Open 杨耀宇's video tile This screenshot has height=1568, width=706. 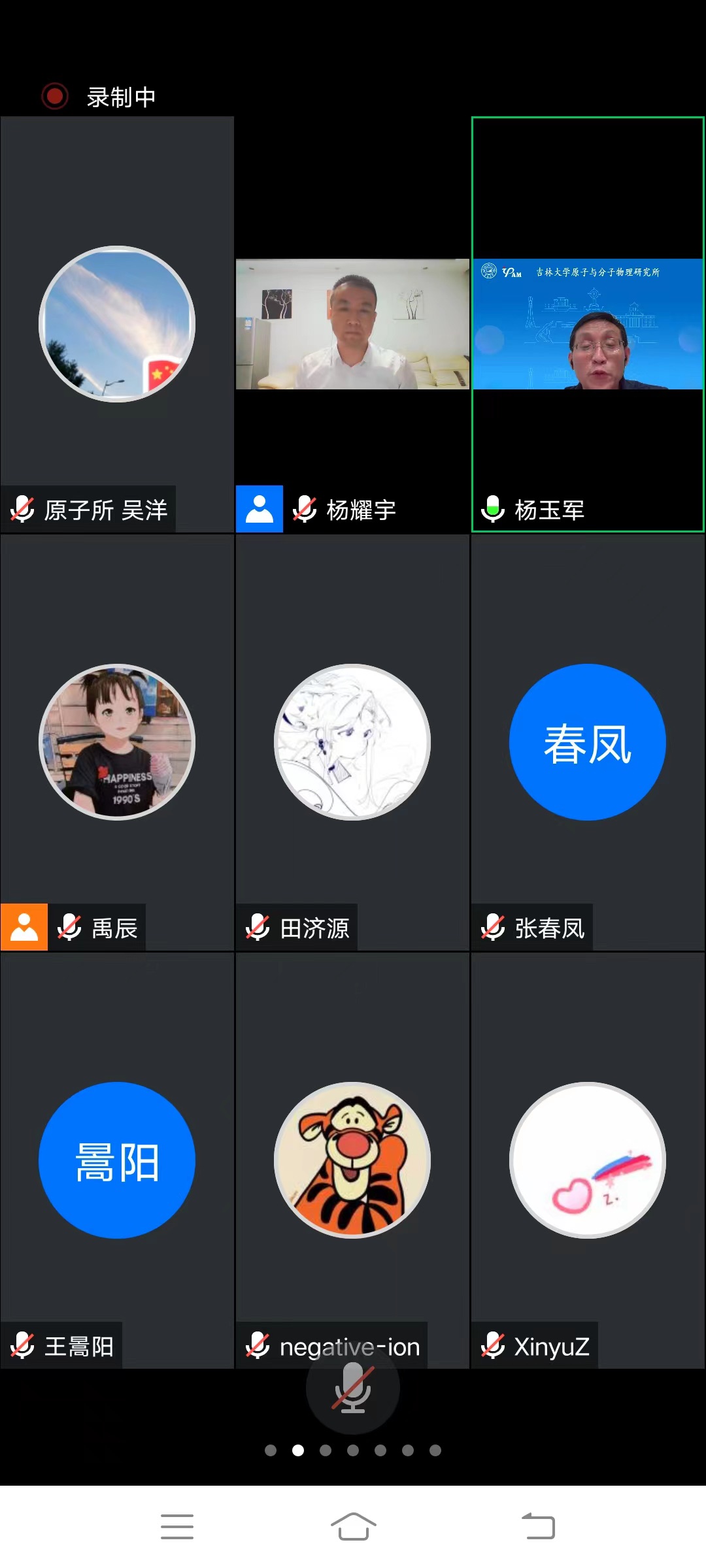352,325
